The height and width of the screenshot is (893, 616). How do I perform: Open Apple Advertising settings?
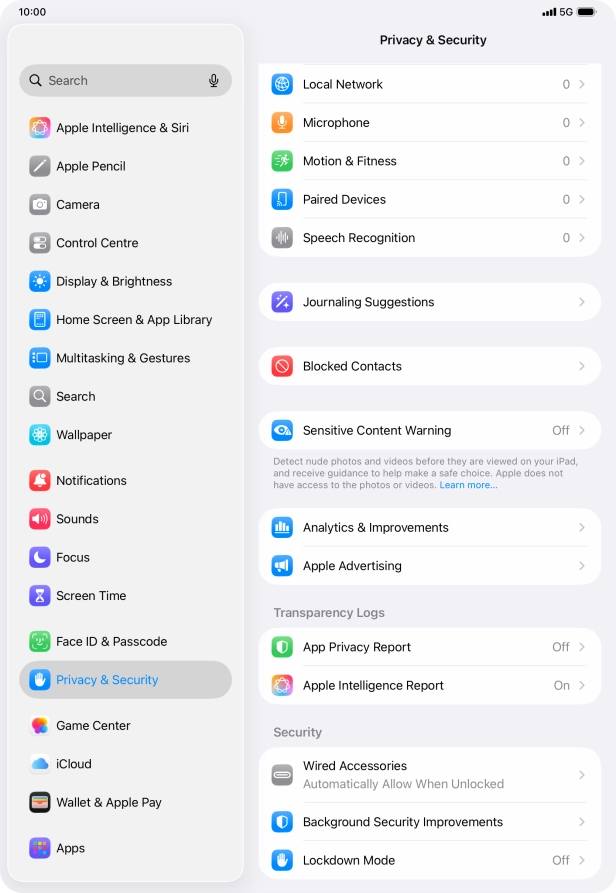pyautogui.click(x=429, y=566)
